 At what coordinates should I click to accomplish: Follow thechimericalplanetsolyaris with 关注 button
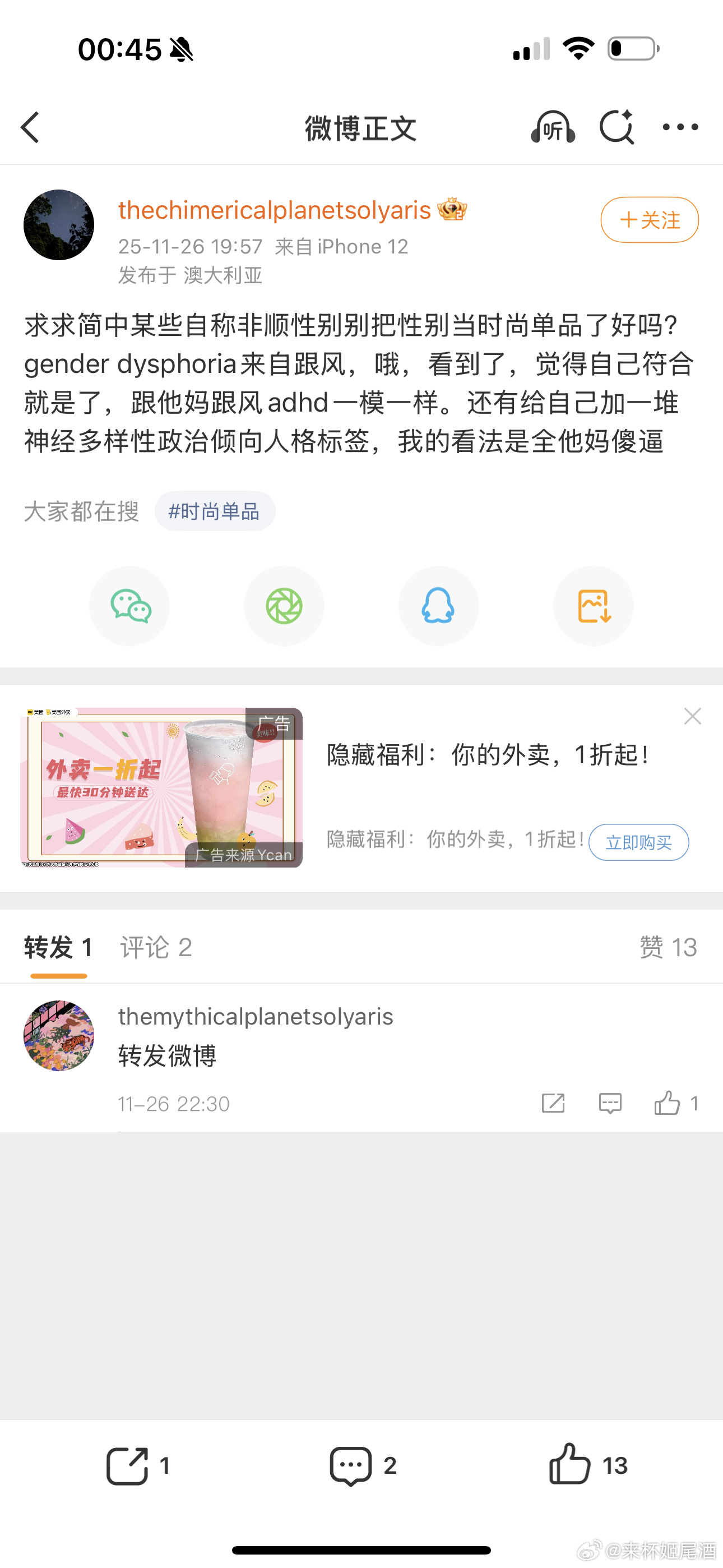tap(650, 220)
